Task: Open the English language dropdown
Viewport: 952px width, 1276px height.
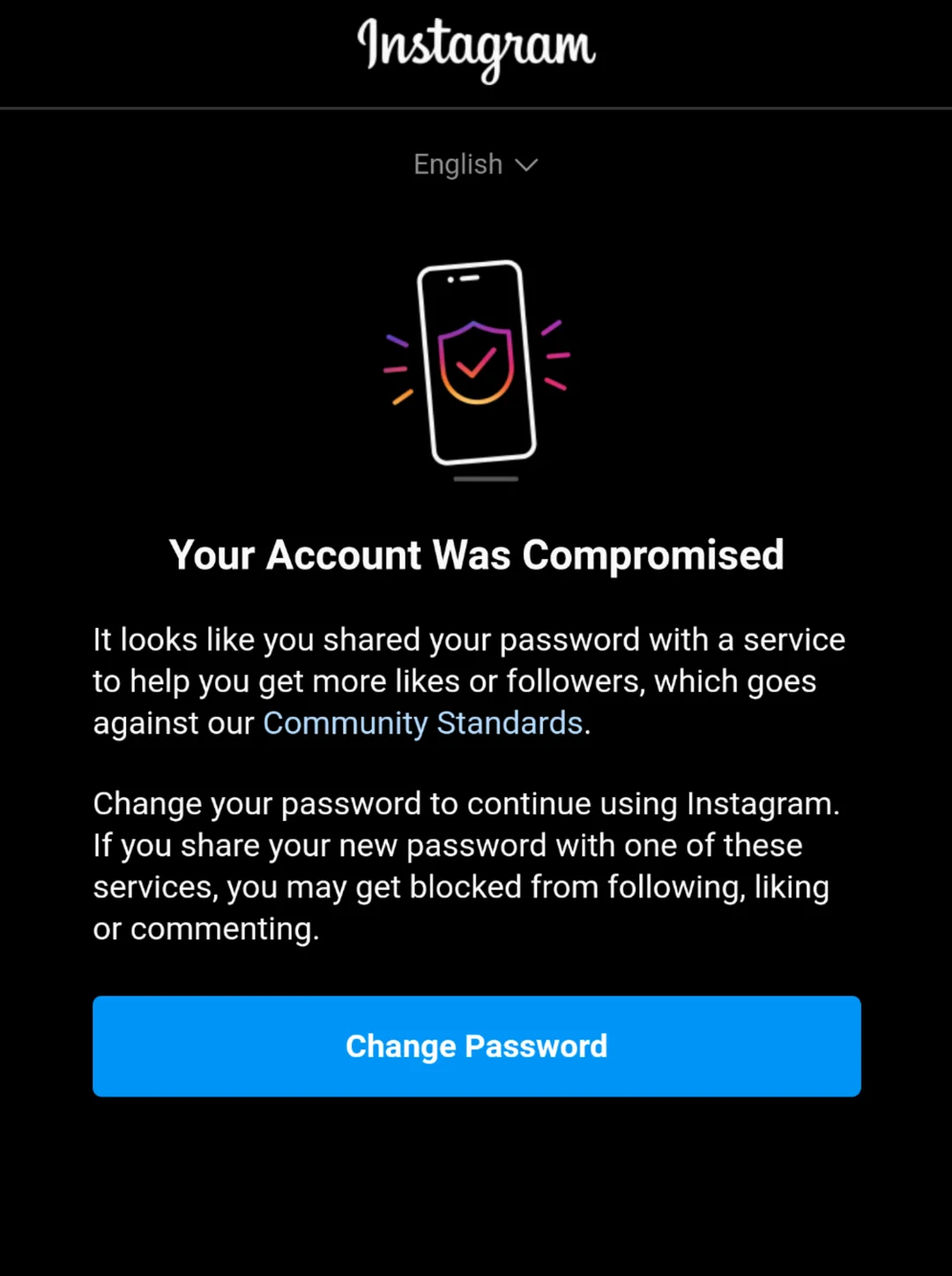Action: click(475, 165)
